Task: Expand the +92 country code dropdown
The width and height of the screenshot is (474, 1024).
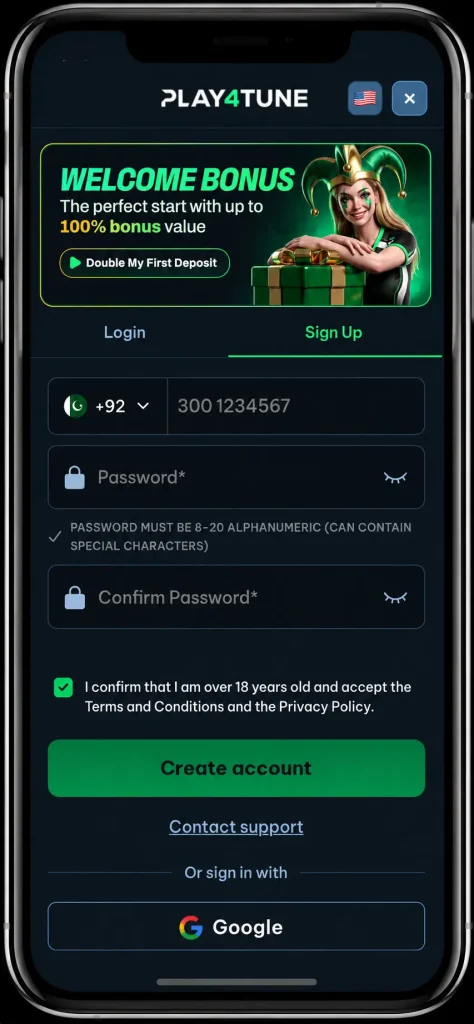Action: pos(108,406)
